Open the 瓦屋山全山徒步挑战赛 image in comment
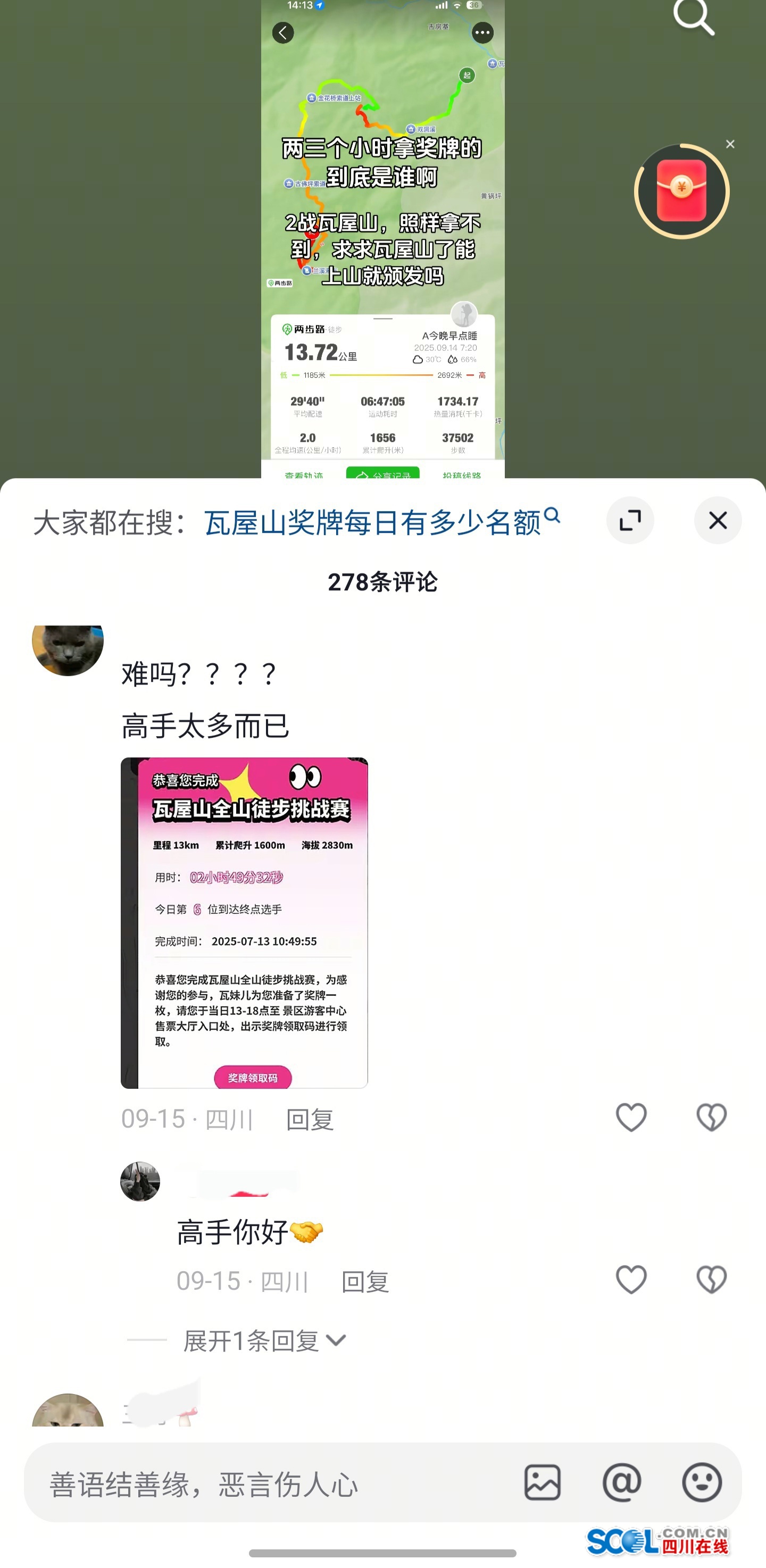This screenshot has width=766, height=1568. (x=244, y=922)
